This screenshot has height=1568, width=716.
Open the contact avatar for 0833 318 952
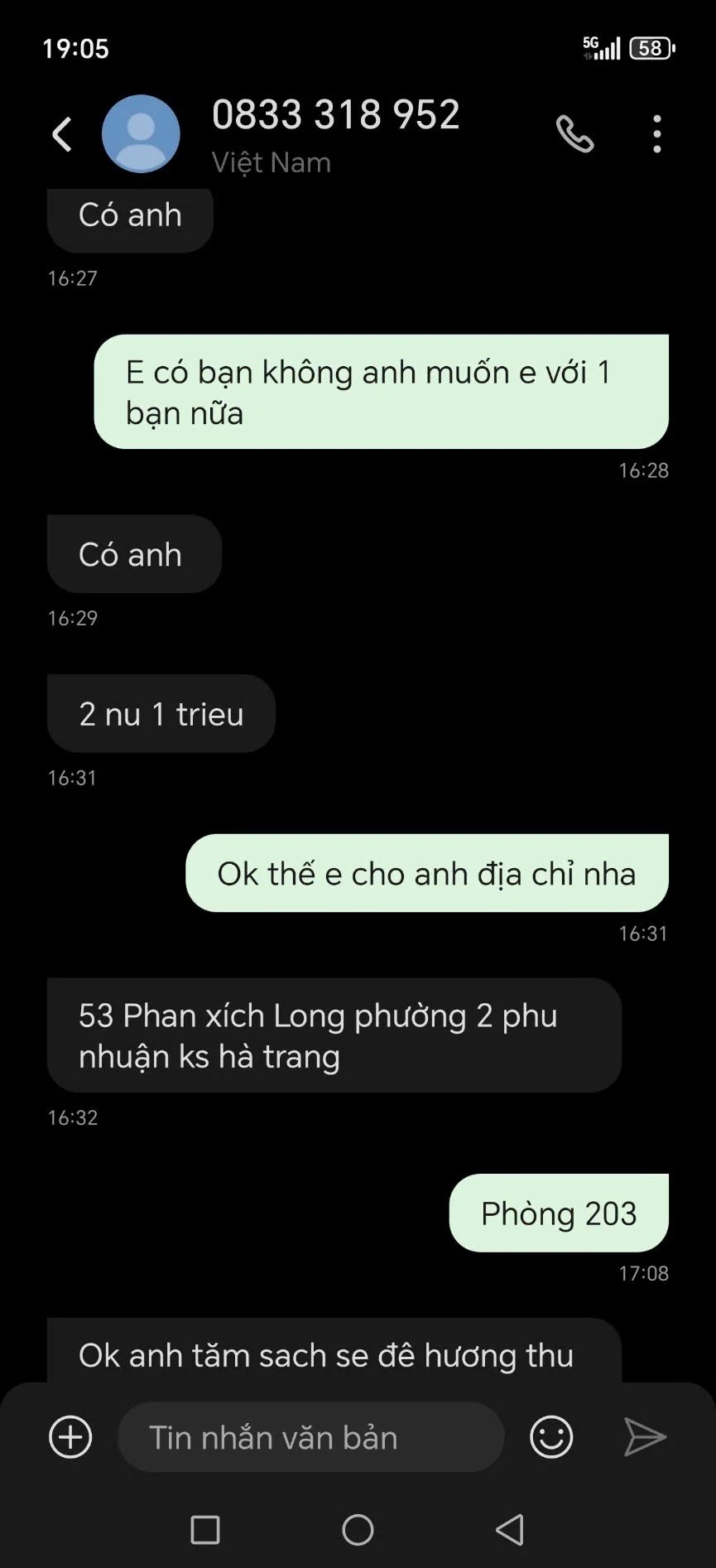click(141, 134)
